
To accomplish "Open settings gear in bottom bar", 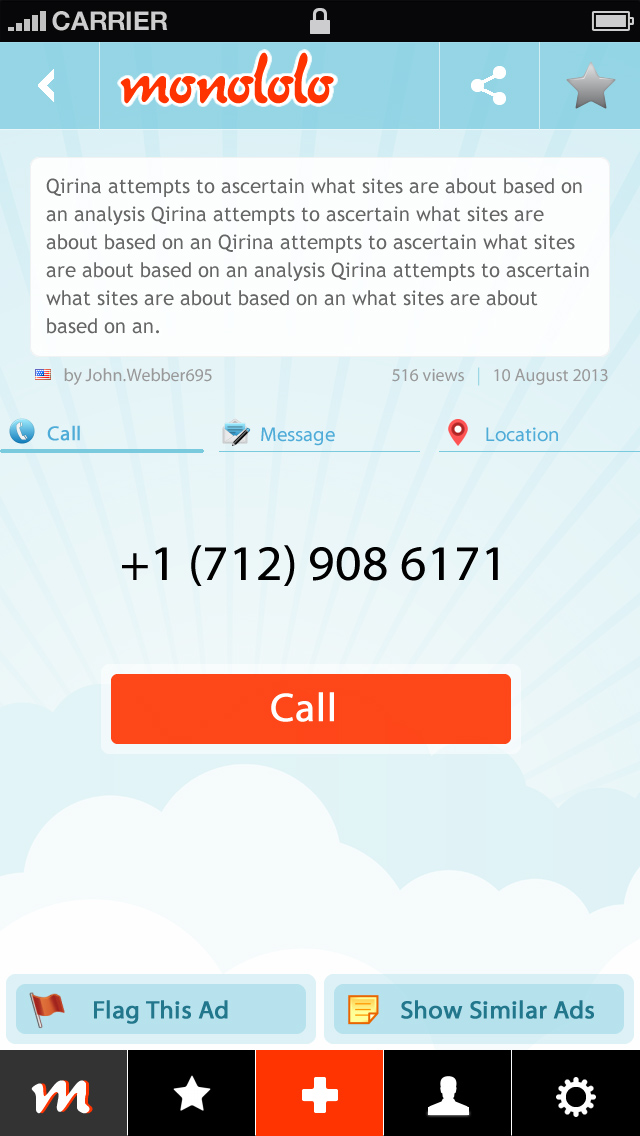I will [575, 1094].
